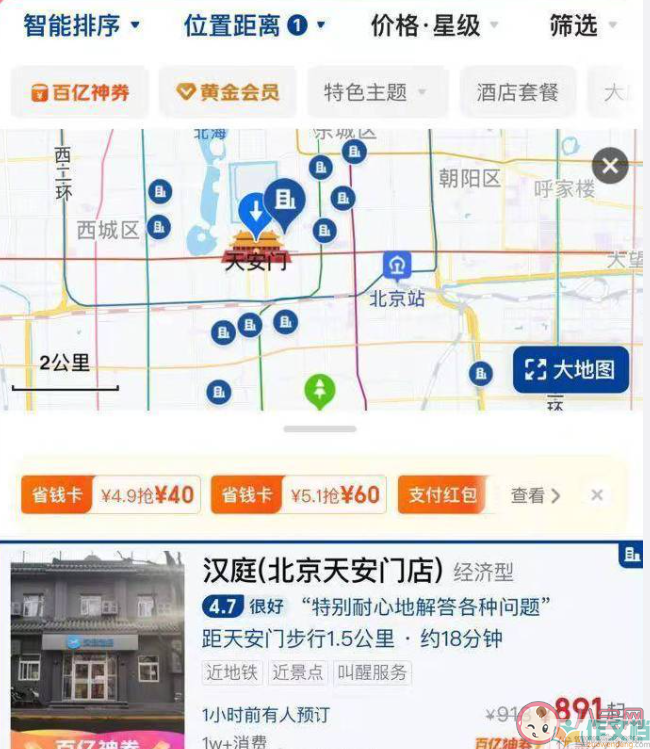Grab the ¥5.1抢¥60 省钱卡 coupon
Image resolution: width=650 pixels, height=749 pixels.
click(x=300, y=495)
